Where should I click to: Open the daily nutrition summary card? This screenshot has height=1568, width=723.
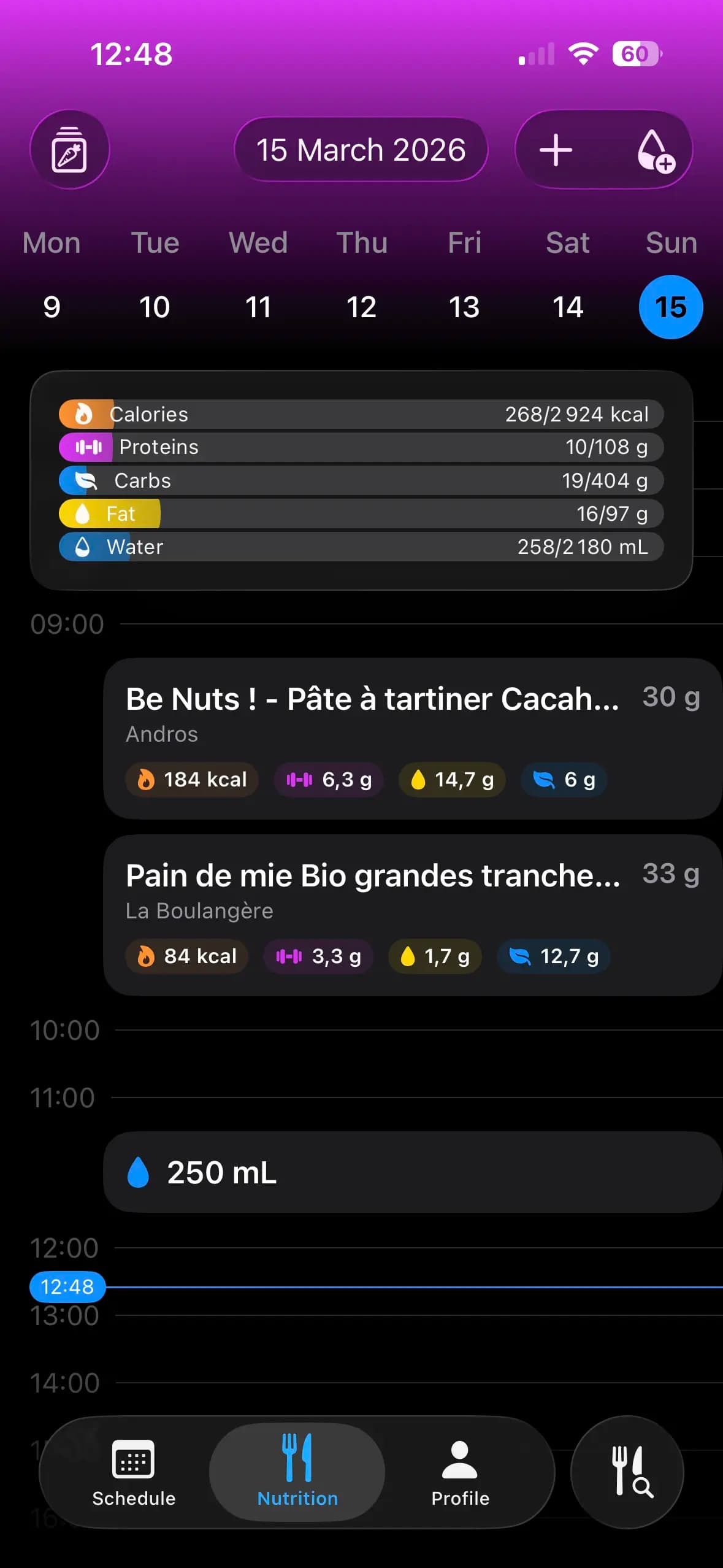[361, 480]
